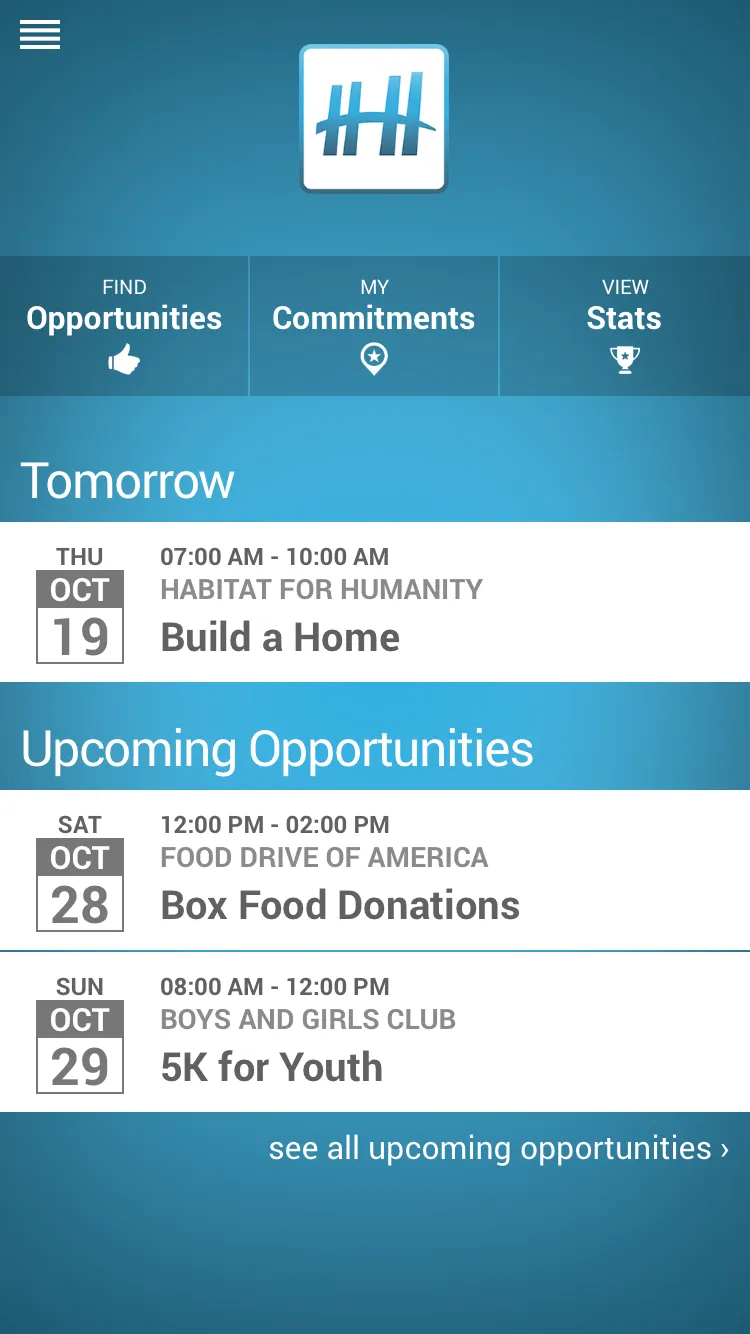The height and width of the screenshot is (1334, 750).
Task: Follow the see all upcoming opportunities link
Action: (x=497, y=1148)
